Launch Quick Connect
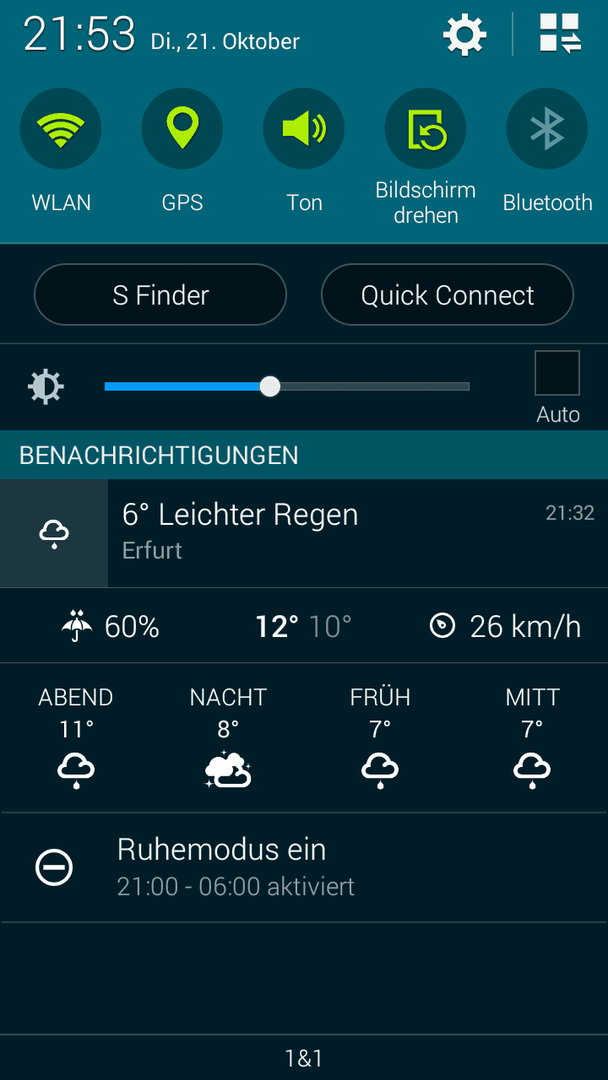The image size is (608, 1080). [448, 295]
